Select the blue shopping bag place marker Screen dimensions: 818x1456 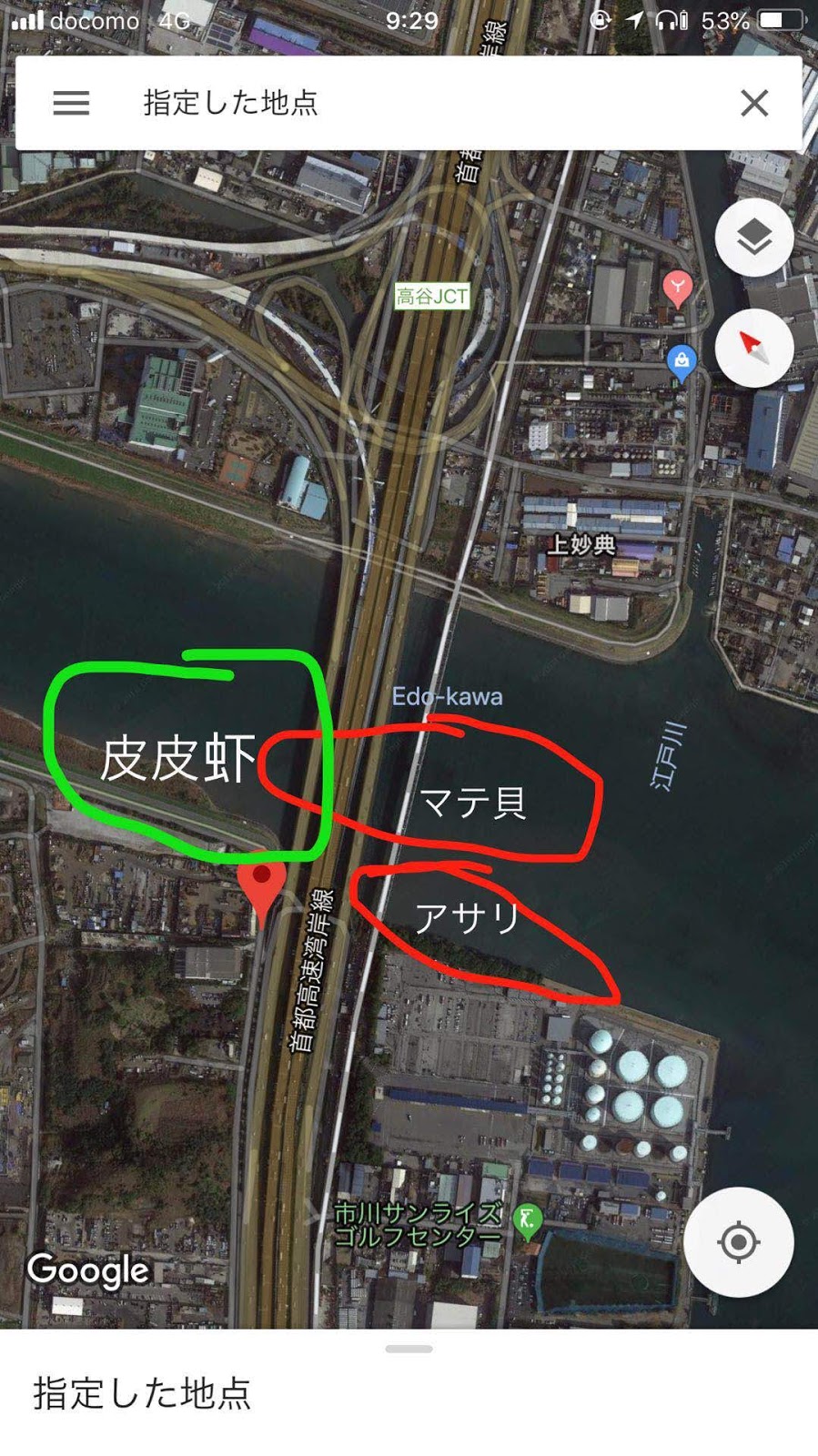[681, 361]
